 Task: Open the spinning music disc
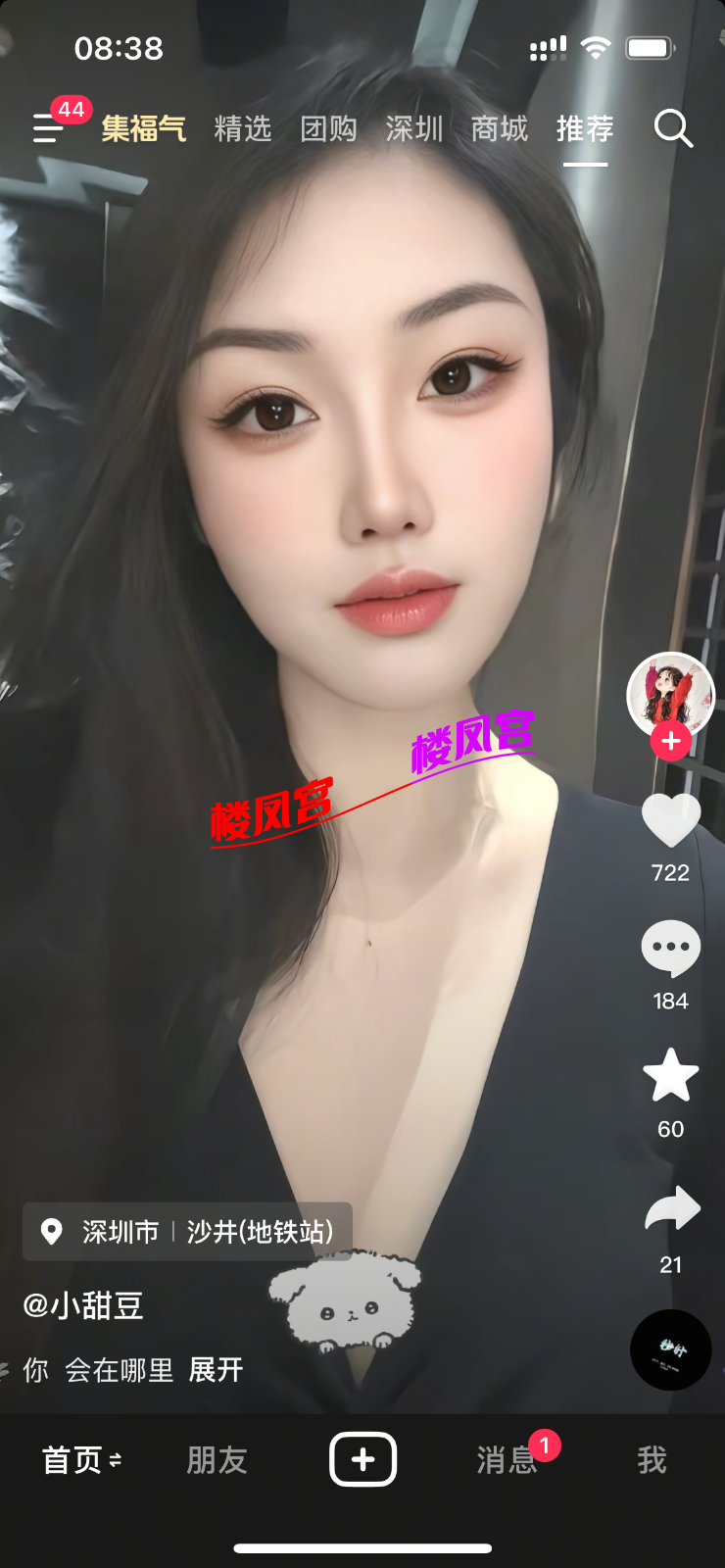[x=671, y=1349]
